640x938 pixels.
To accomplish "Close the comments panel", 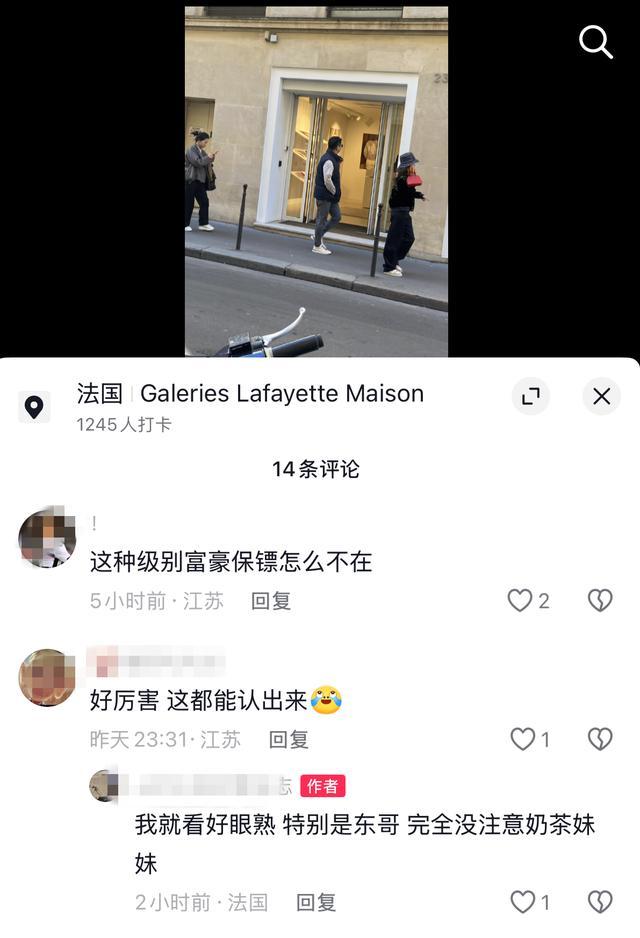I will pyautogui.click(x=601, y=397).
